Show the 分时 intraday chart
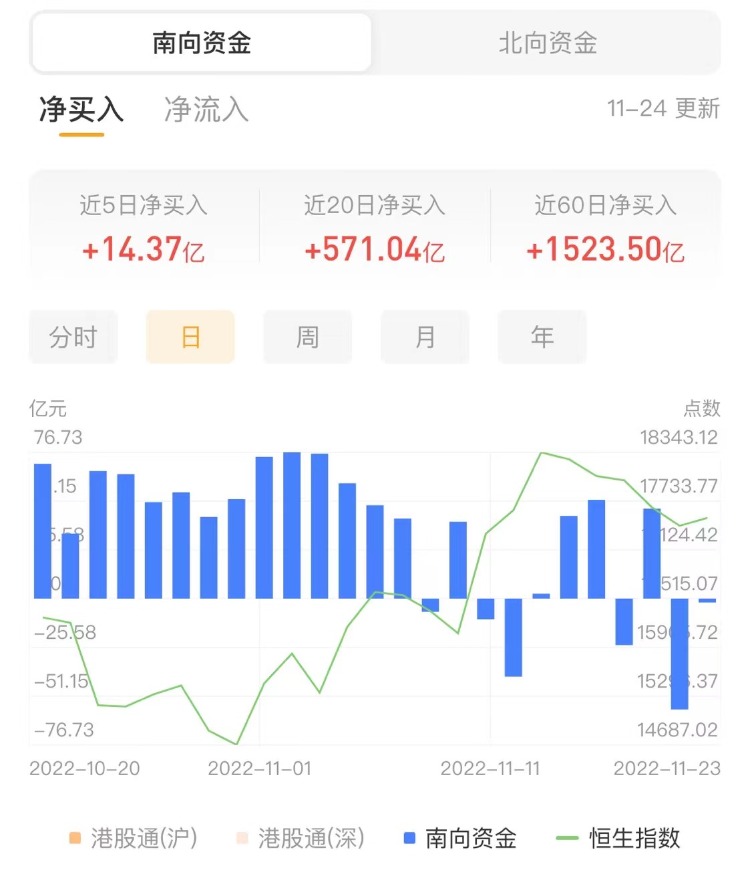The image size is (750, 872). coord(73,337)
